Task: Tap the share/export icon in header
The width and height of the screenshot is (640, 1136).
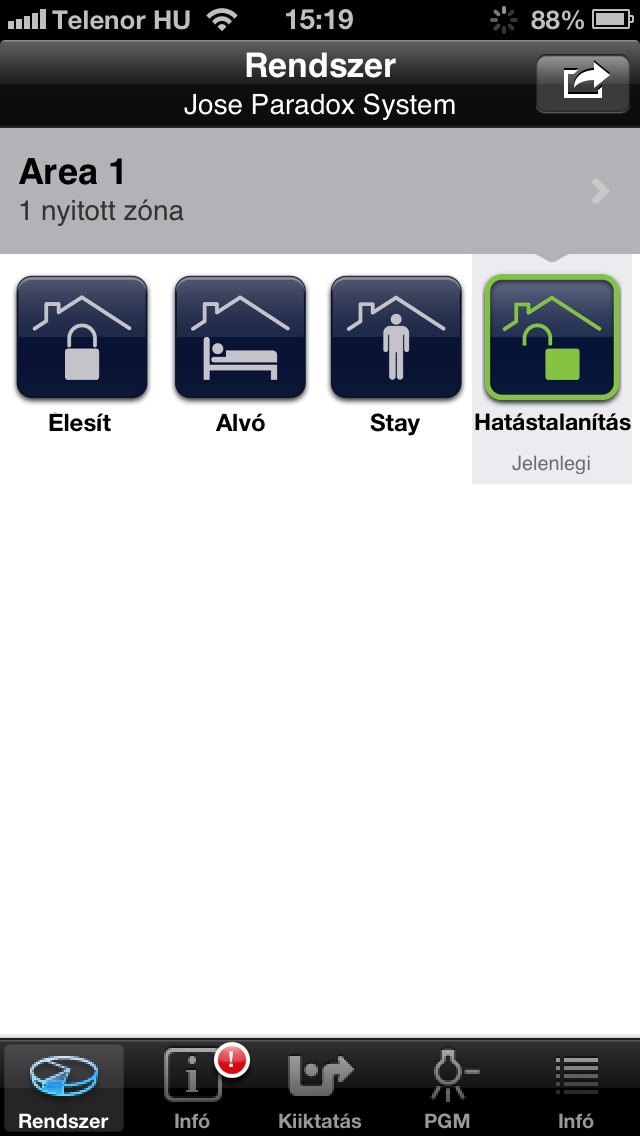Action: 586,83
